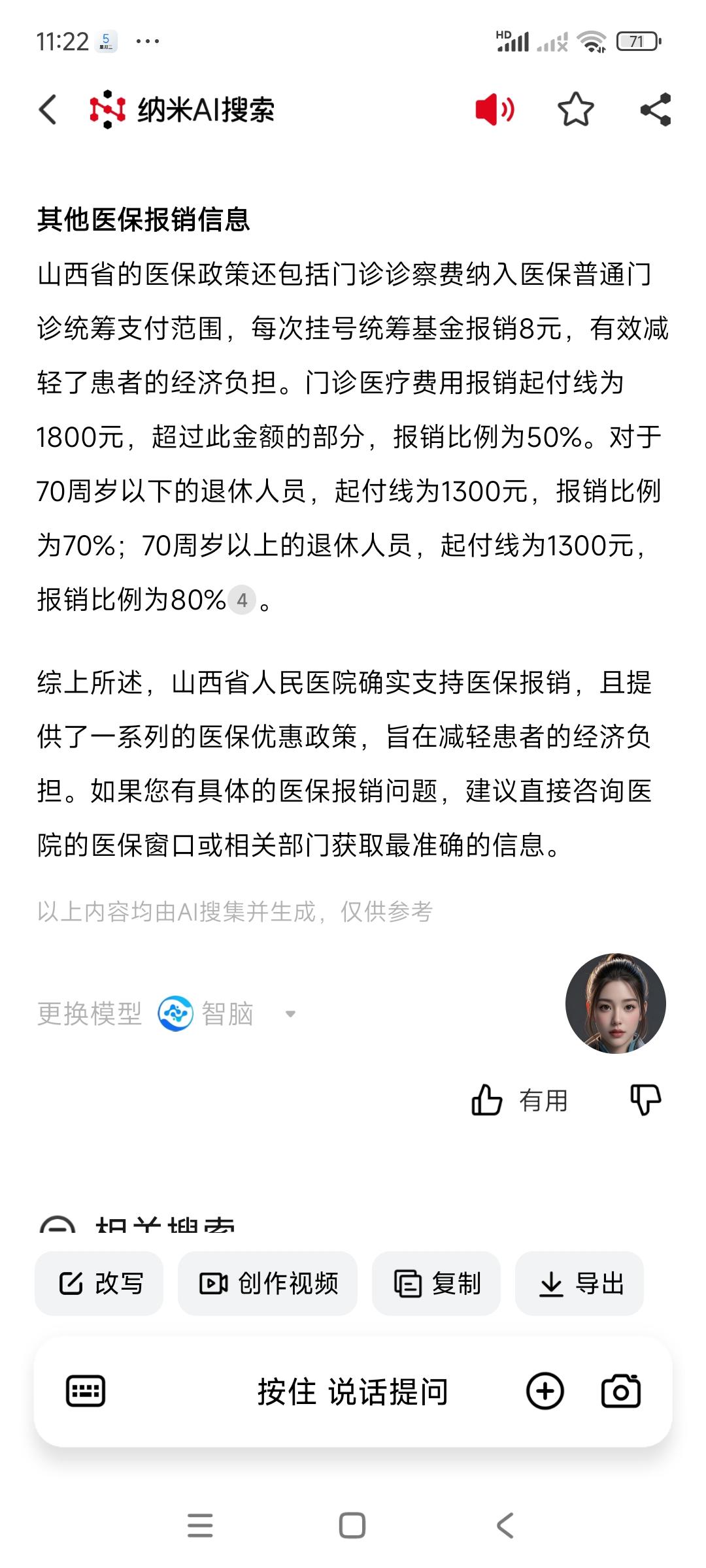Export the answer via 导出
The height and width of the screenshot is (1568, 706).
pyautogui.click(x=580, y=1283)
